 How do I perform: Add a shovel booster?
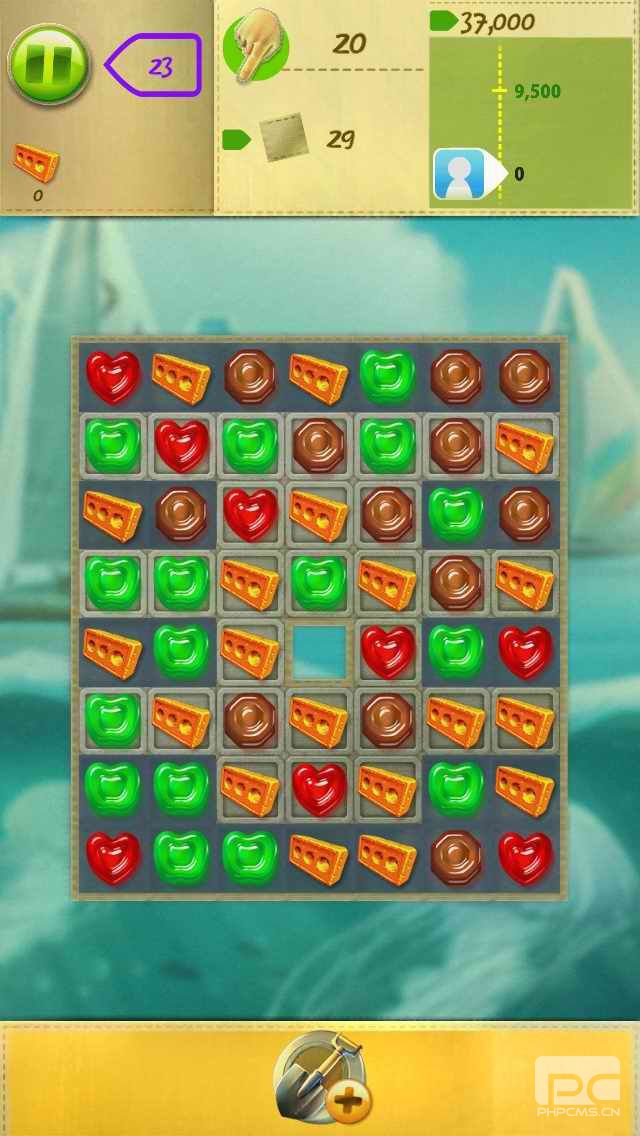(323, 1077)
